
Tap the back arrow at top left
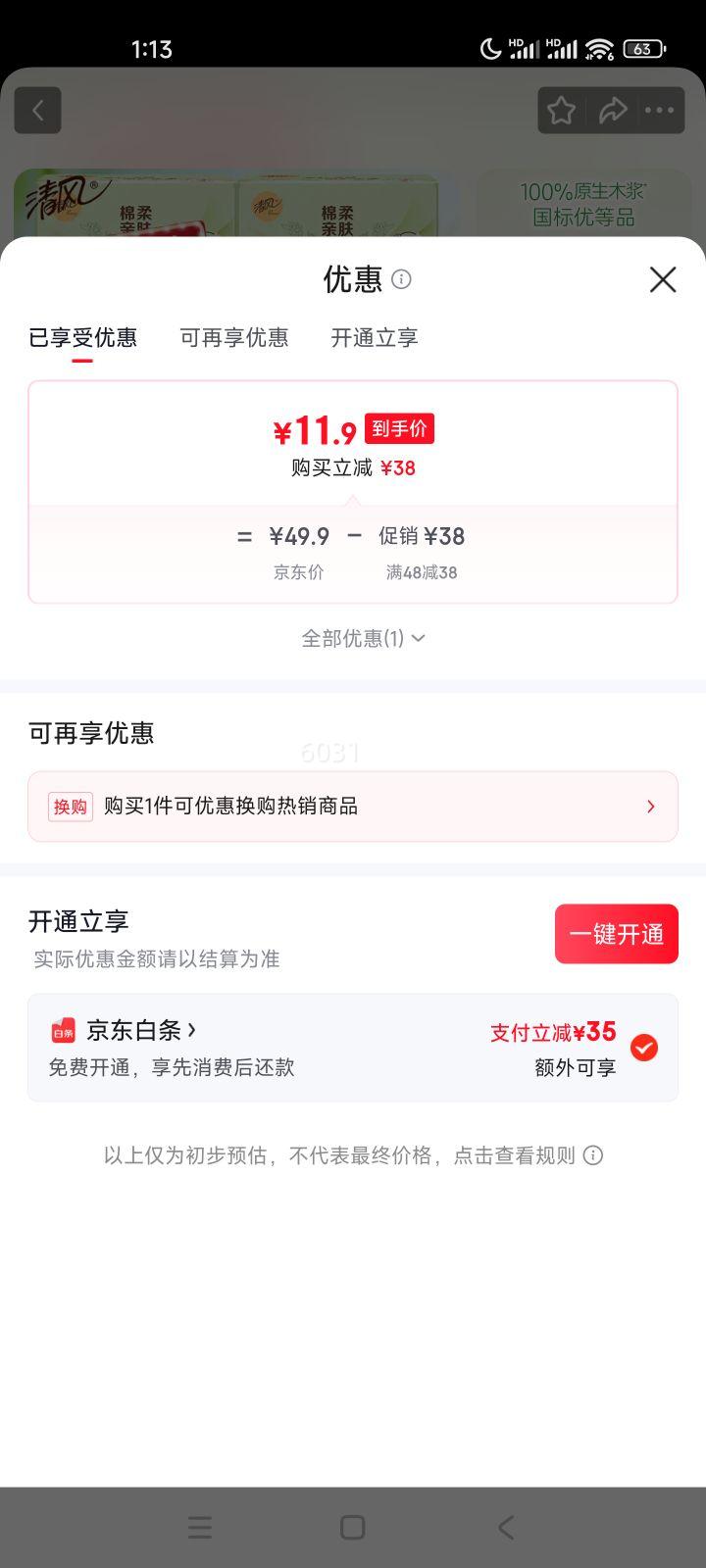click(37, 110)
